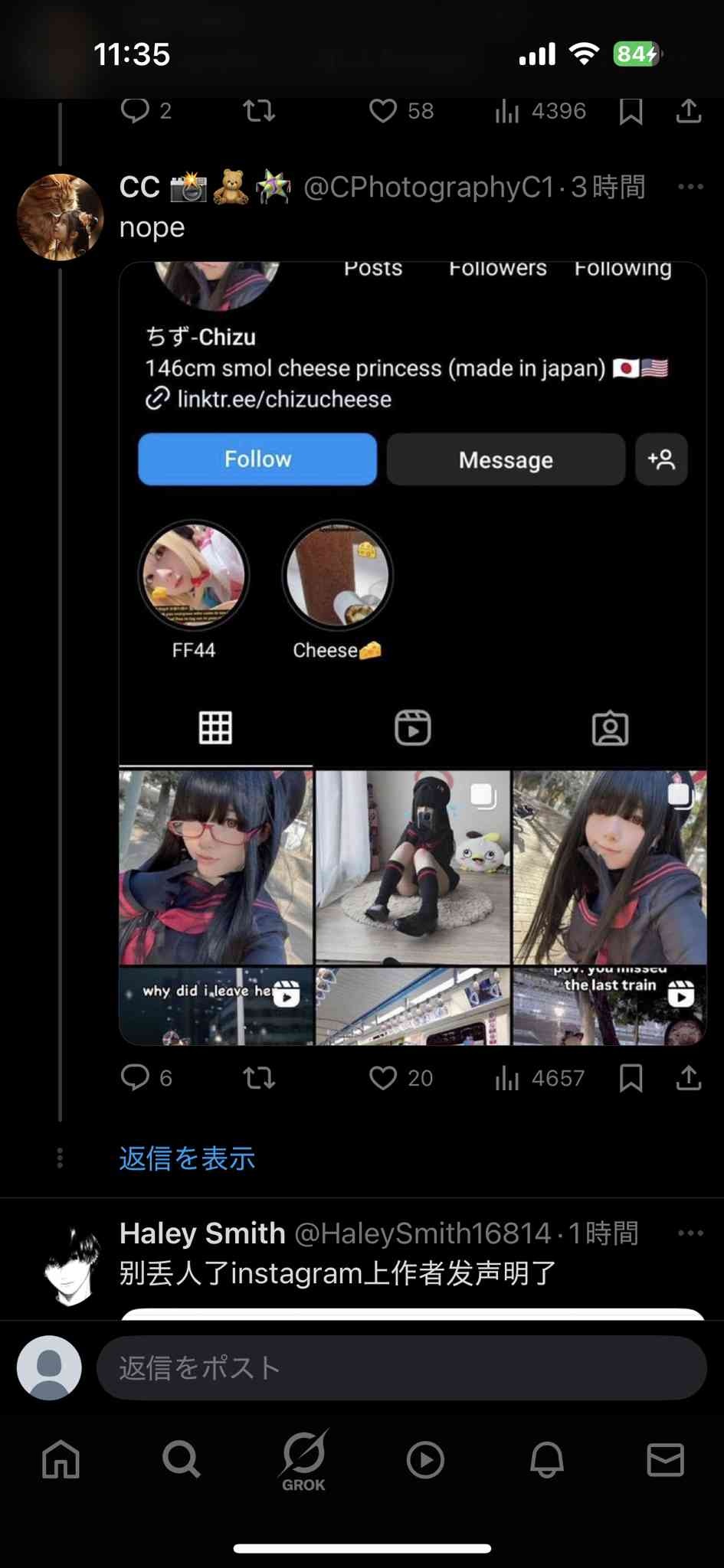Bookmark CC's "nope" post
Image resolution: width=724 pixels, height=1568 pixels.
(631, 1078)
